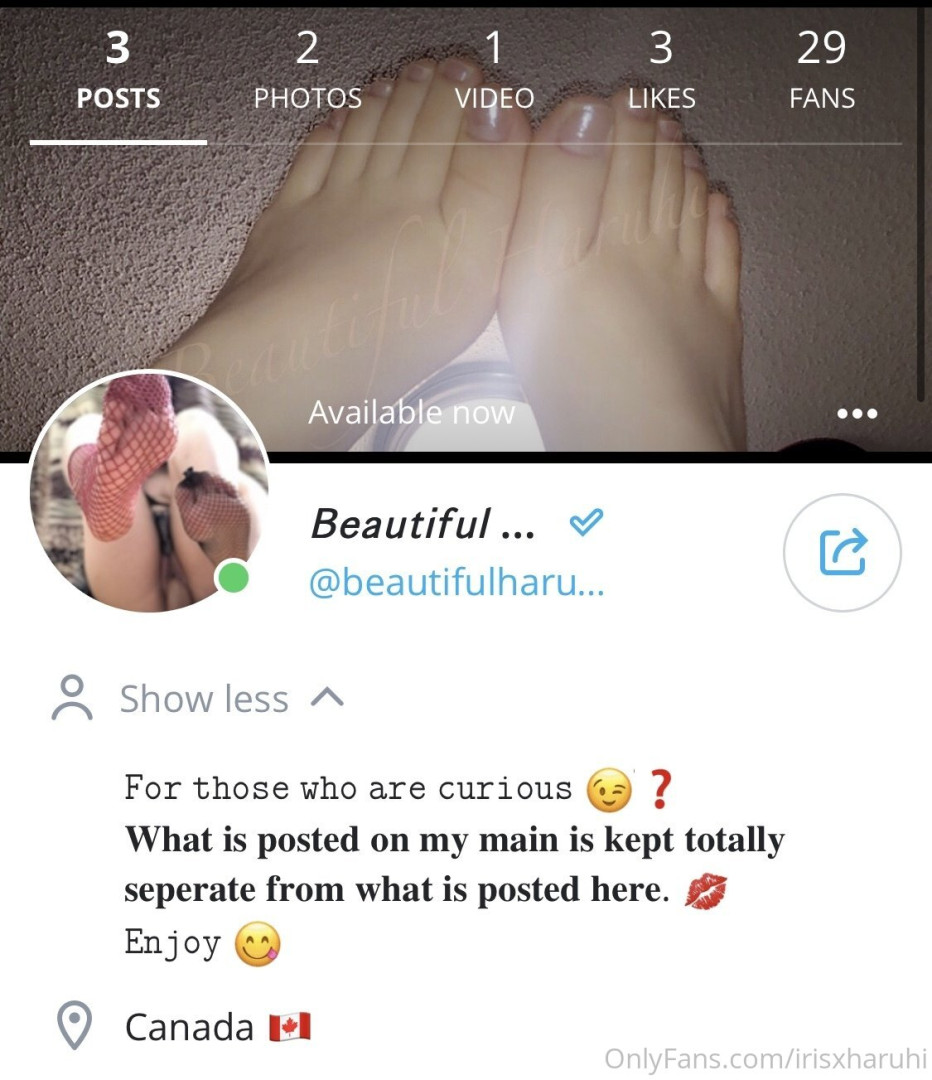Tap the @beautifulharu… username link
The width and height of the screenshot is (932, 1080).
[456, 583]
